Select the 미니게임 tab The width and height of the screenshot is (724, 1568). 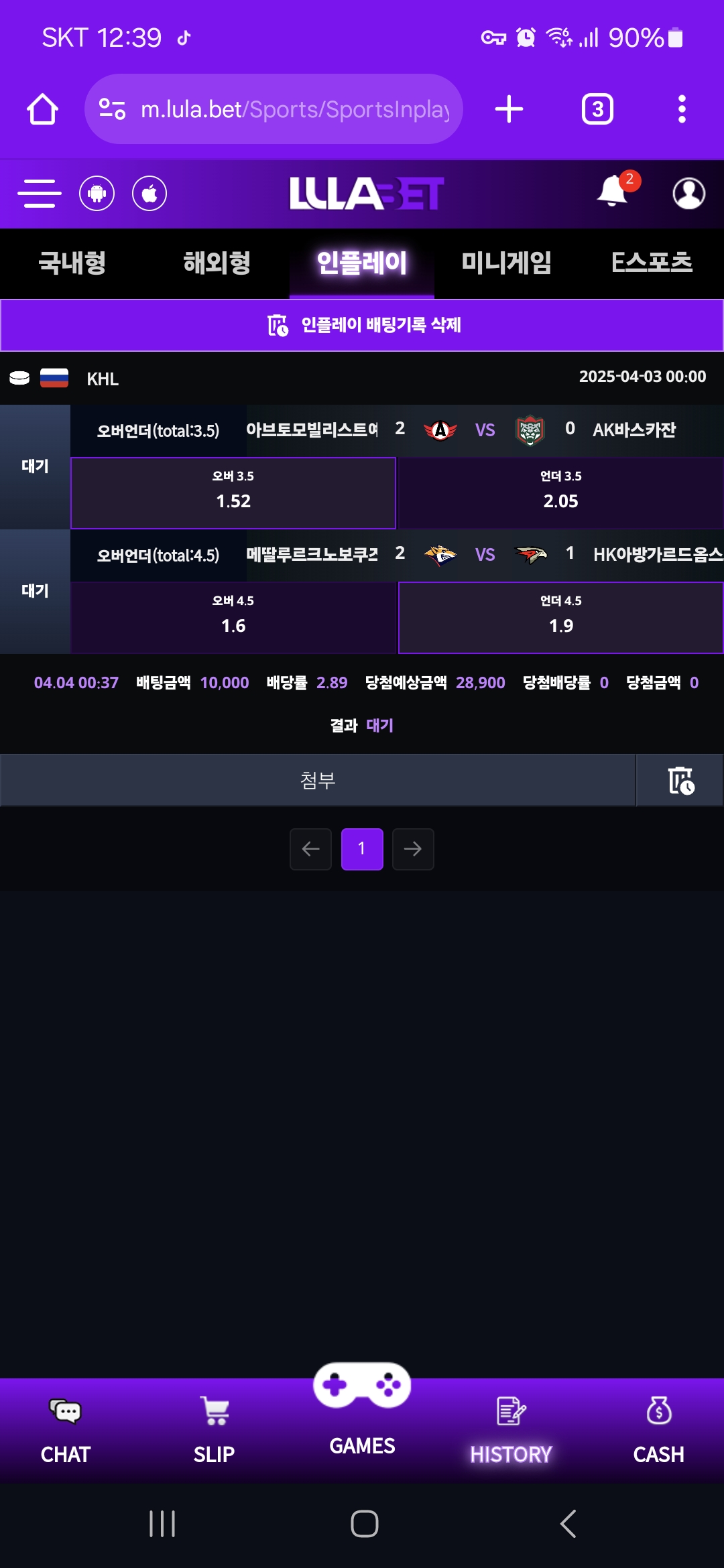pyautogui.click(x=506, y=263)
